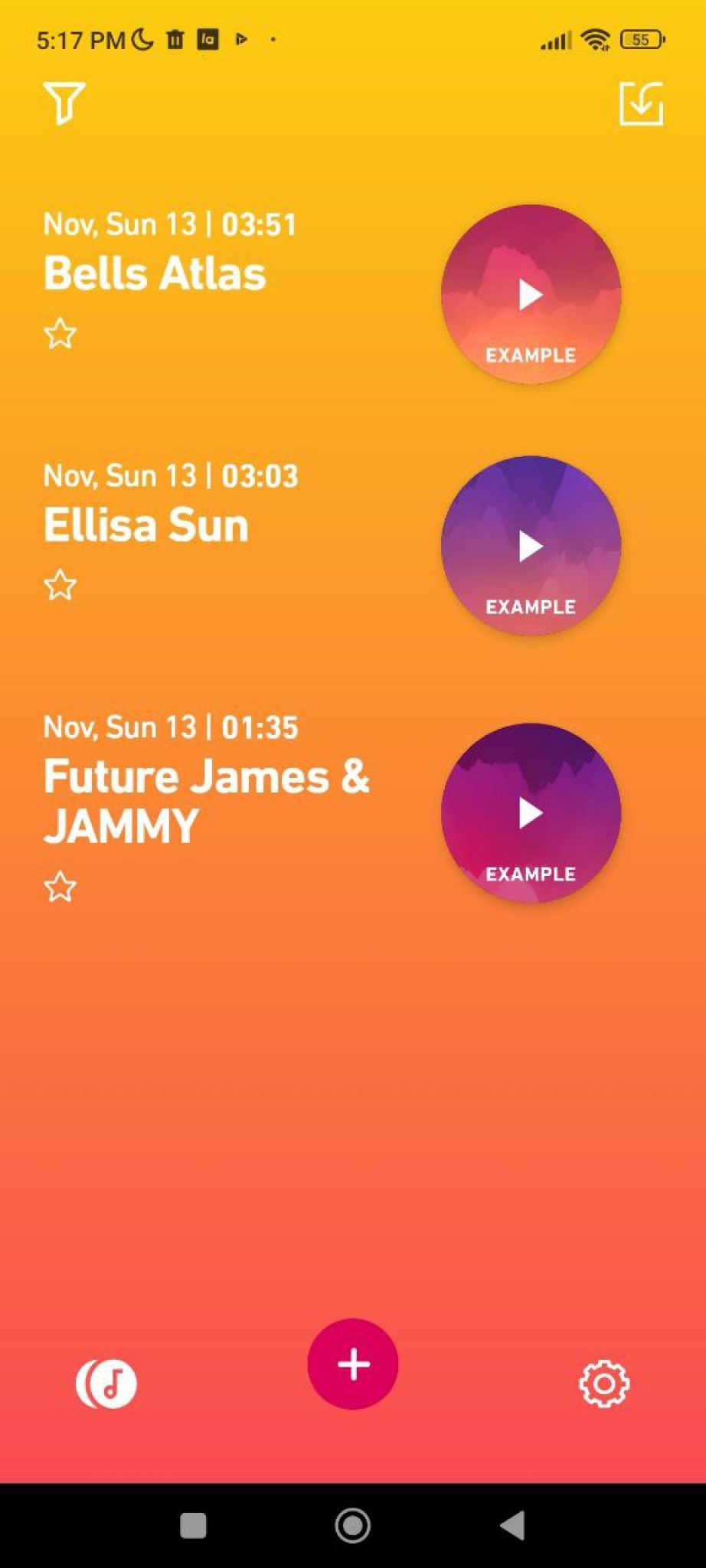
Task: Open the Bells Atlas recording entry
Action: pos(155,273)
